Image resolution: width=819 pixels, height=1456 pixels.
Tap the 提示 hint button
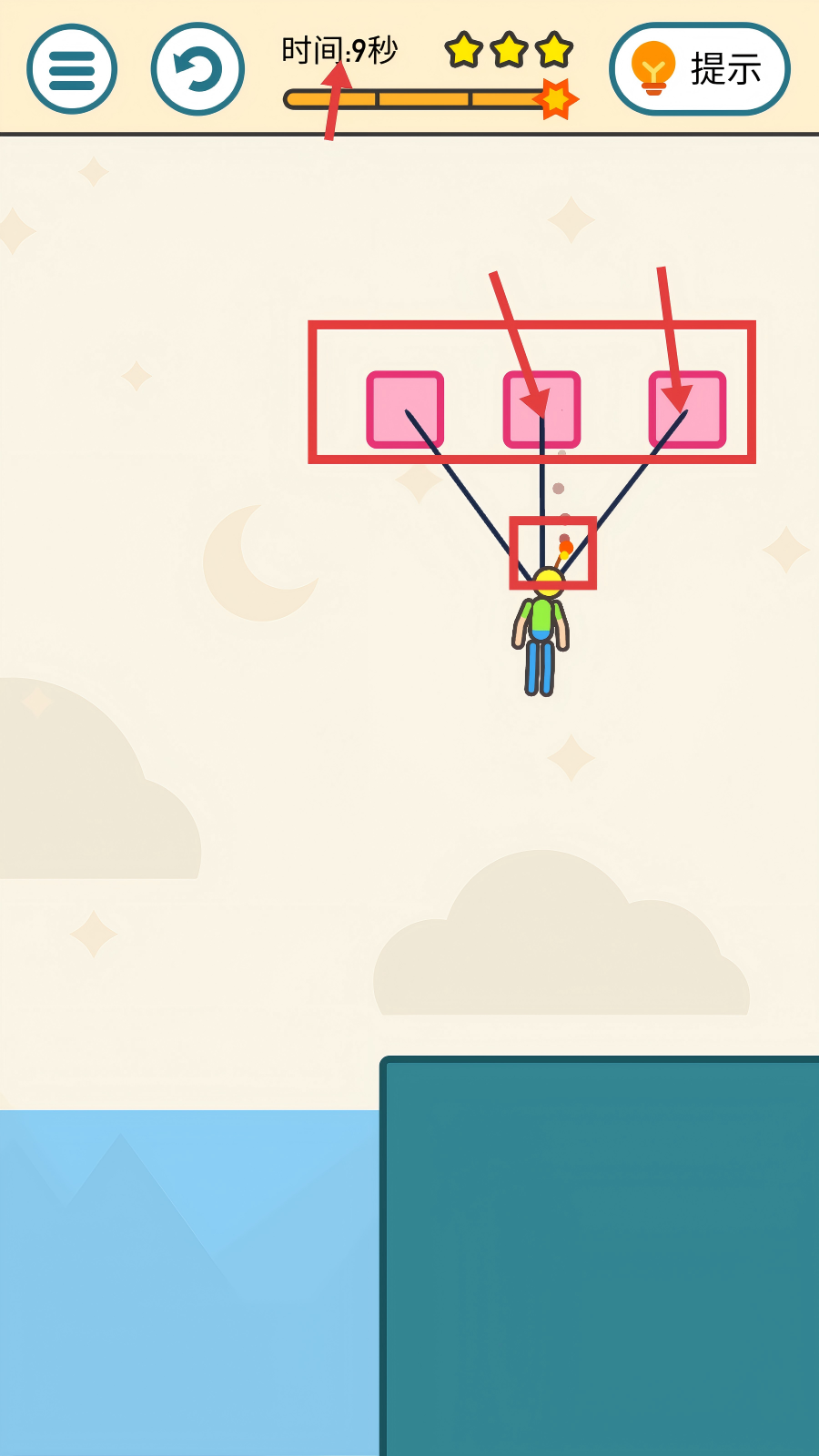[x=699, y=69]
